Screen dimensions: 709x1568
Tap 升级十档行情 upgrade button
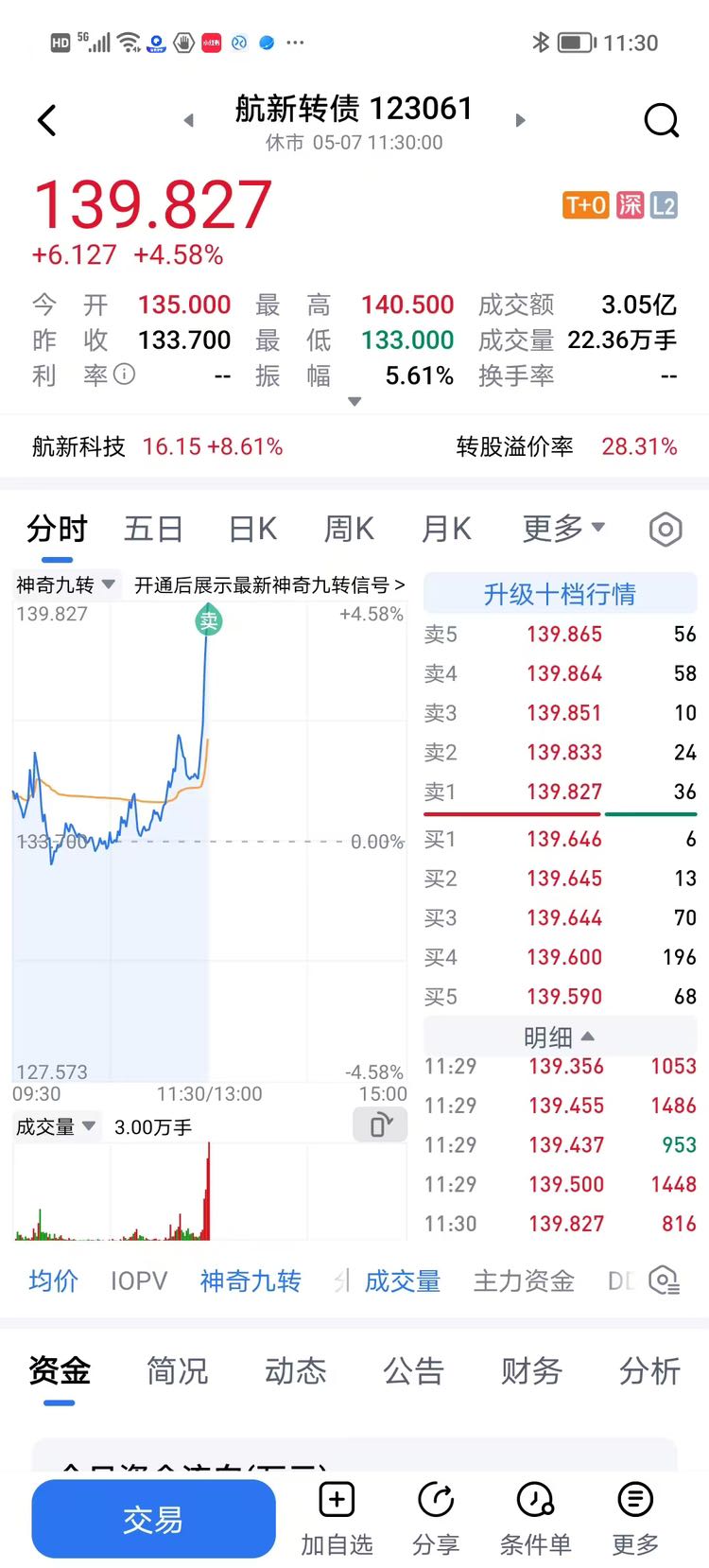(x=560, y=594)
